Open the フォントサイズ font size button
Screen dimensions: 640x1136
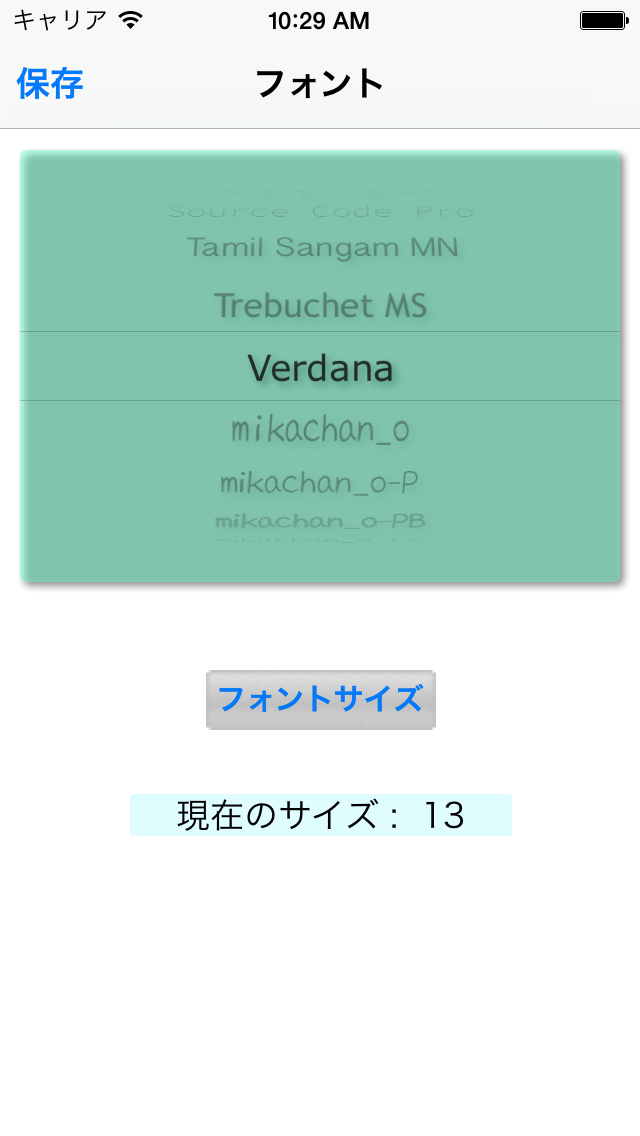320,699
